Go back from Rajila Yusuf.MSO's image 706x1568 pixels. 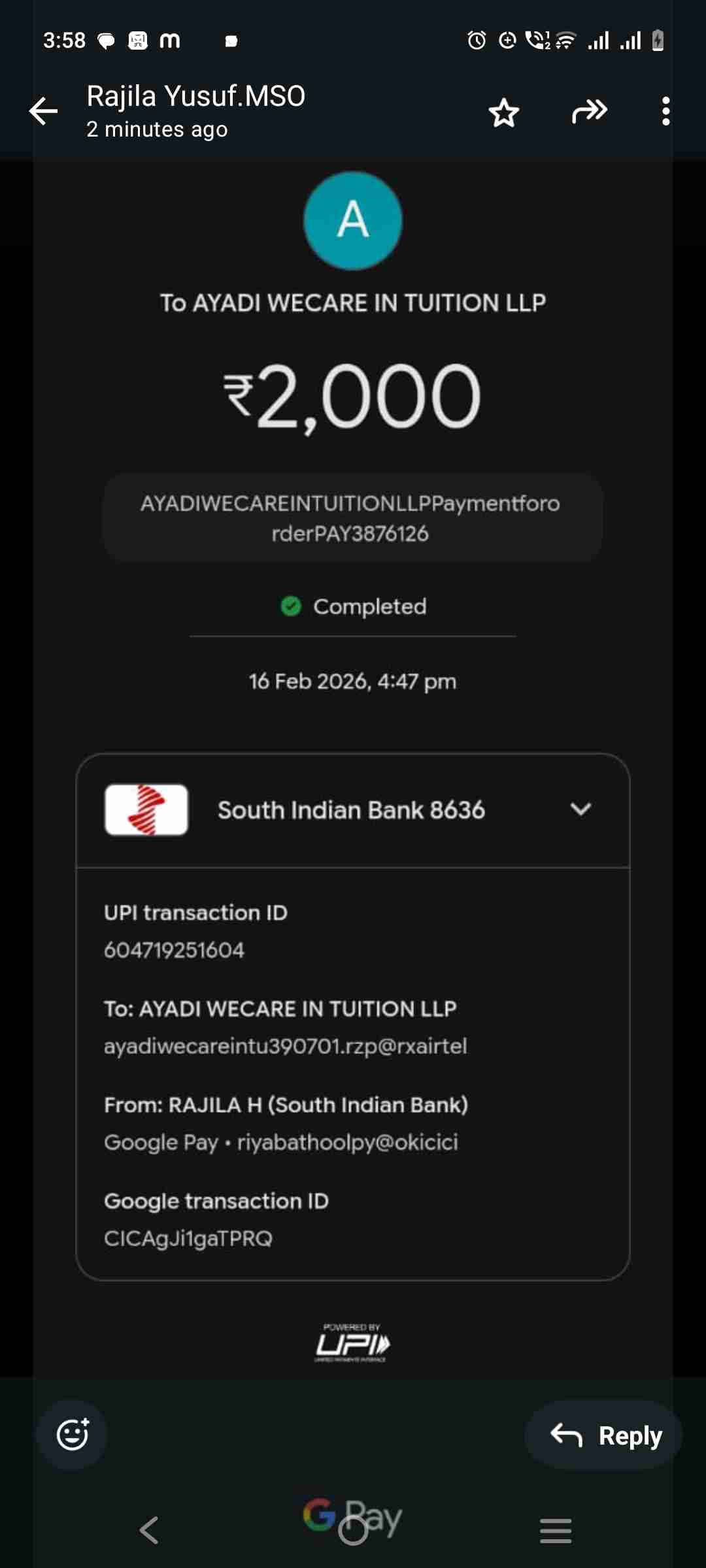[44, 111]
